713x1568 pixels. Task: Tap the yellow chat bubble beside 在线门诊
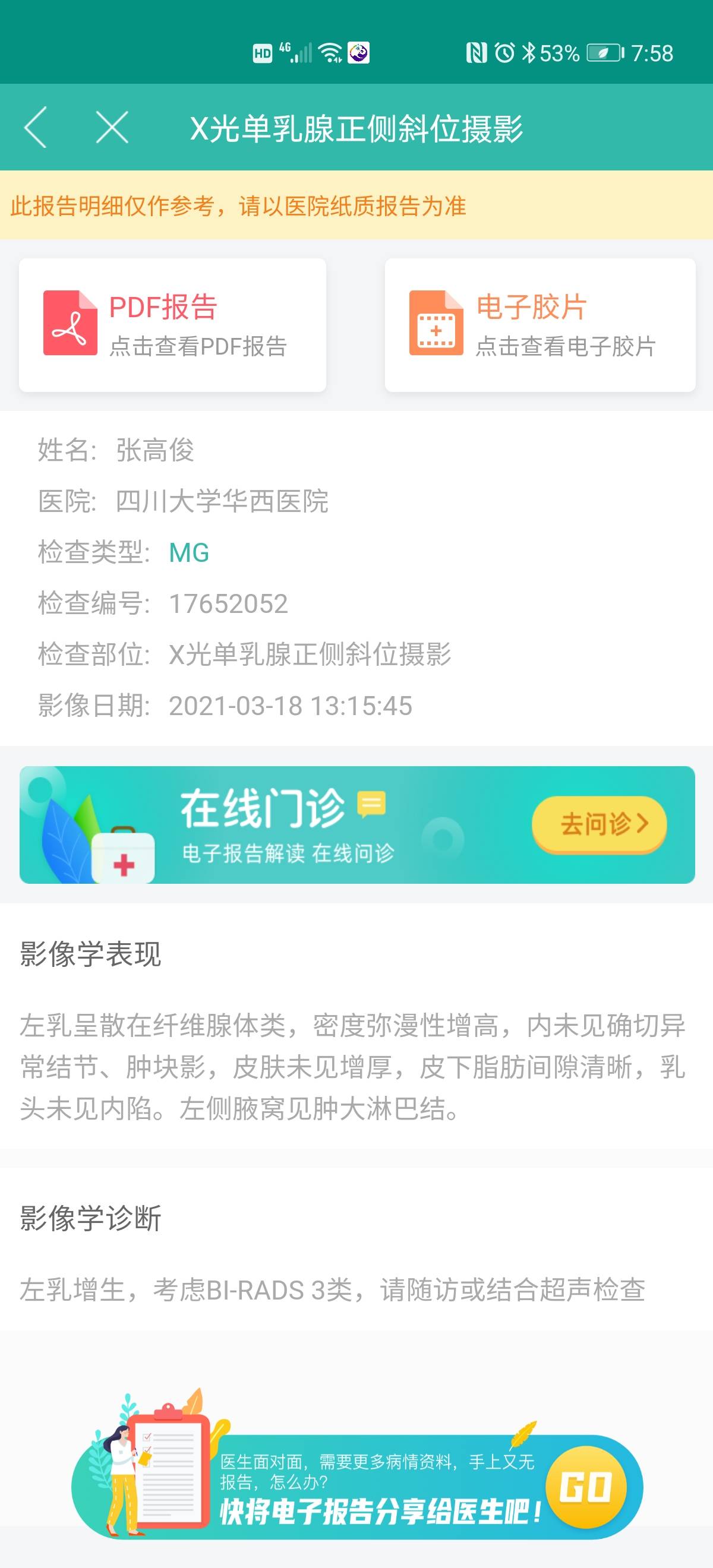coord(370,807)
